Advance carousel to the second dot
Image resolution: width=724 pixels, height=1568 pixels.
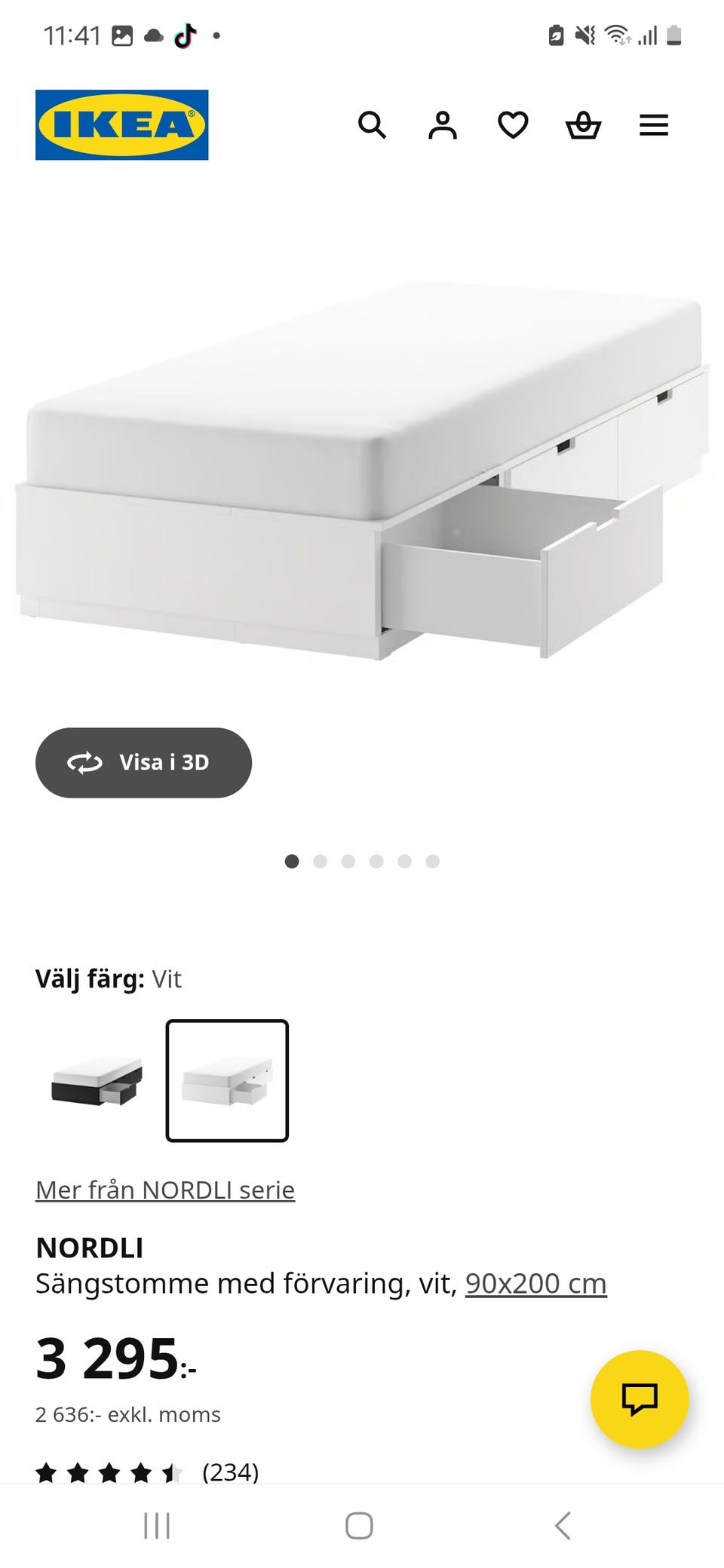[320, 860]
